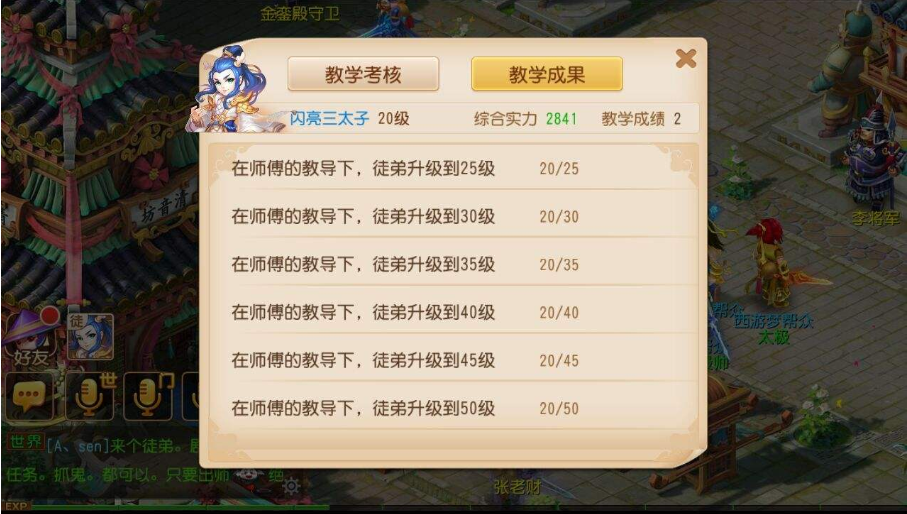Viewport: 907px width, 514px height.
Task: Switch to the 教学考核 tab
Action: coord(363,75)
